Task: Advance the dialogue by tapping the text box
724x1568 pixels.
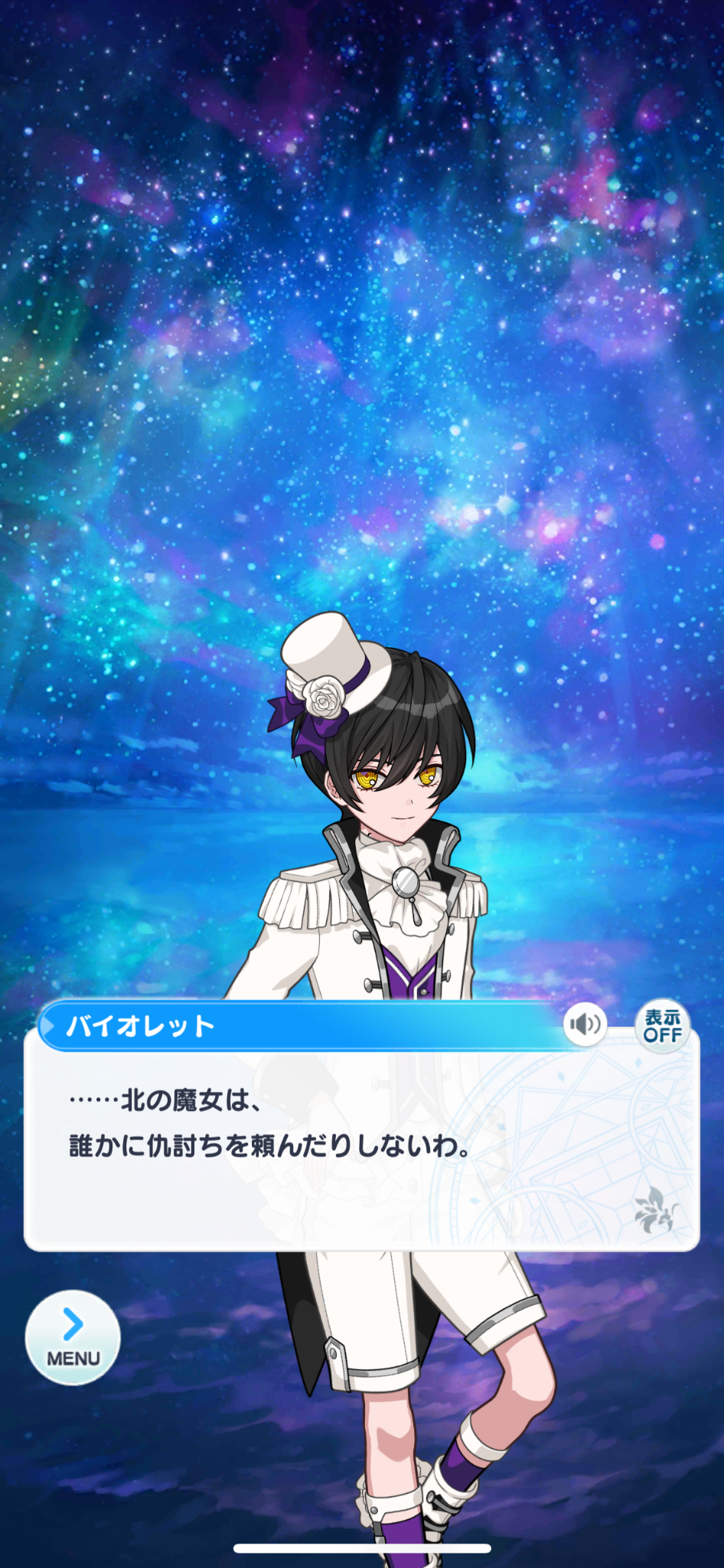Action: point(362,1148)
